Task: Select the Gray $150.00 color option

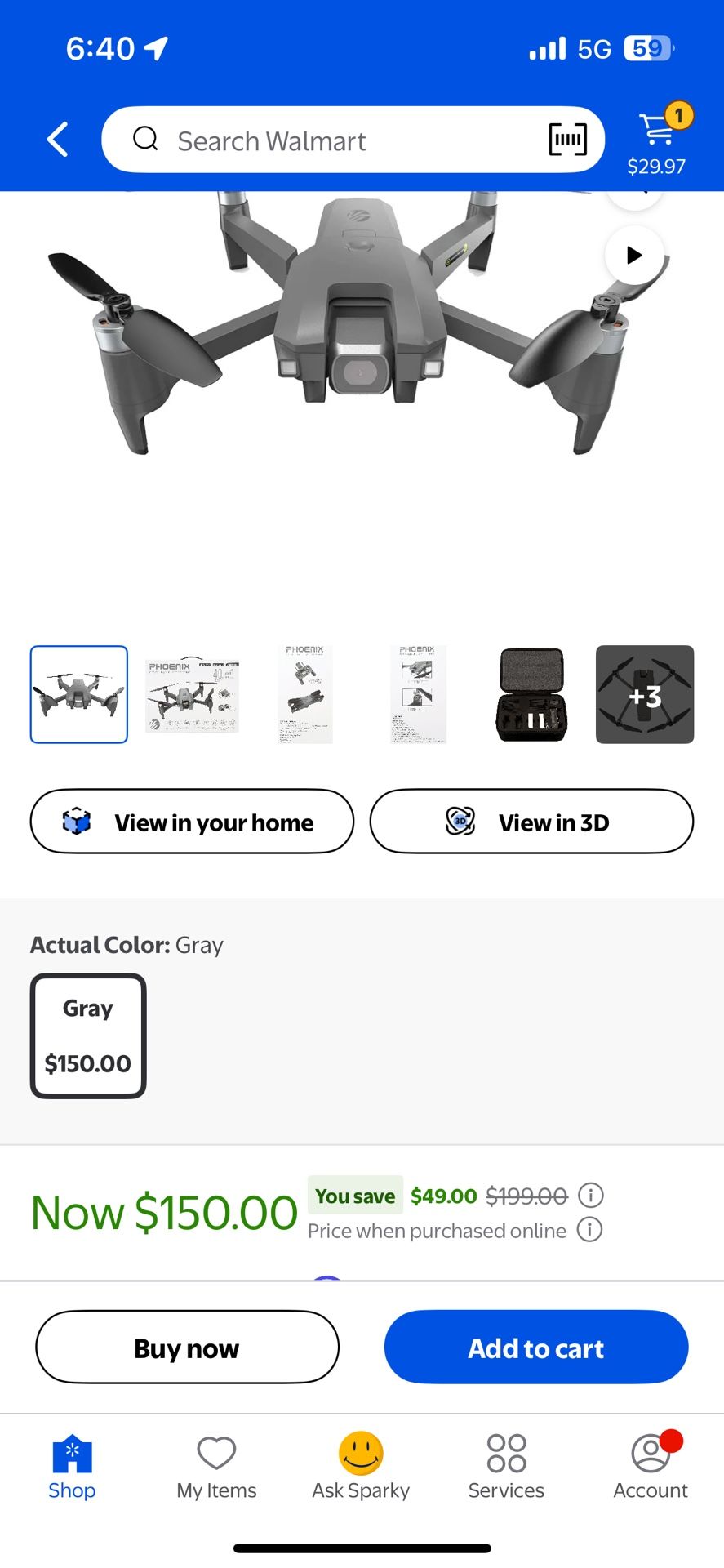Action: click(x=88, y=1036)
